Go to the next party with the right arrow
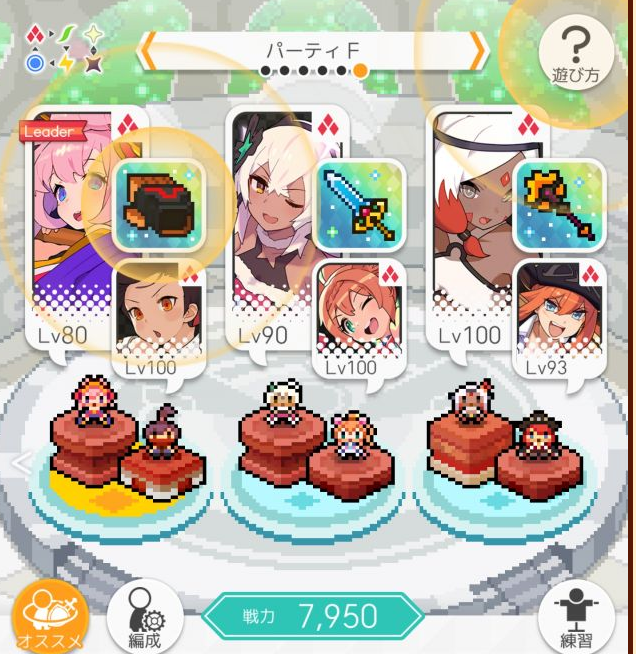Screen dimensions: 636x654 click(x=477, y=48)
